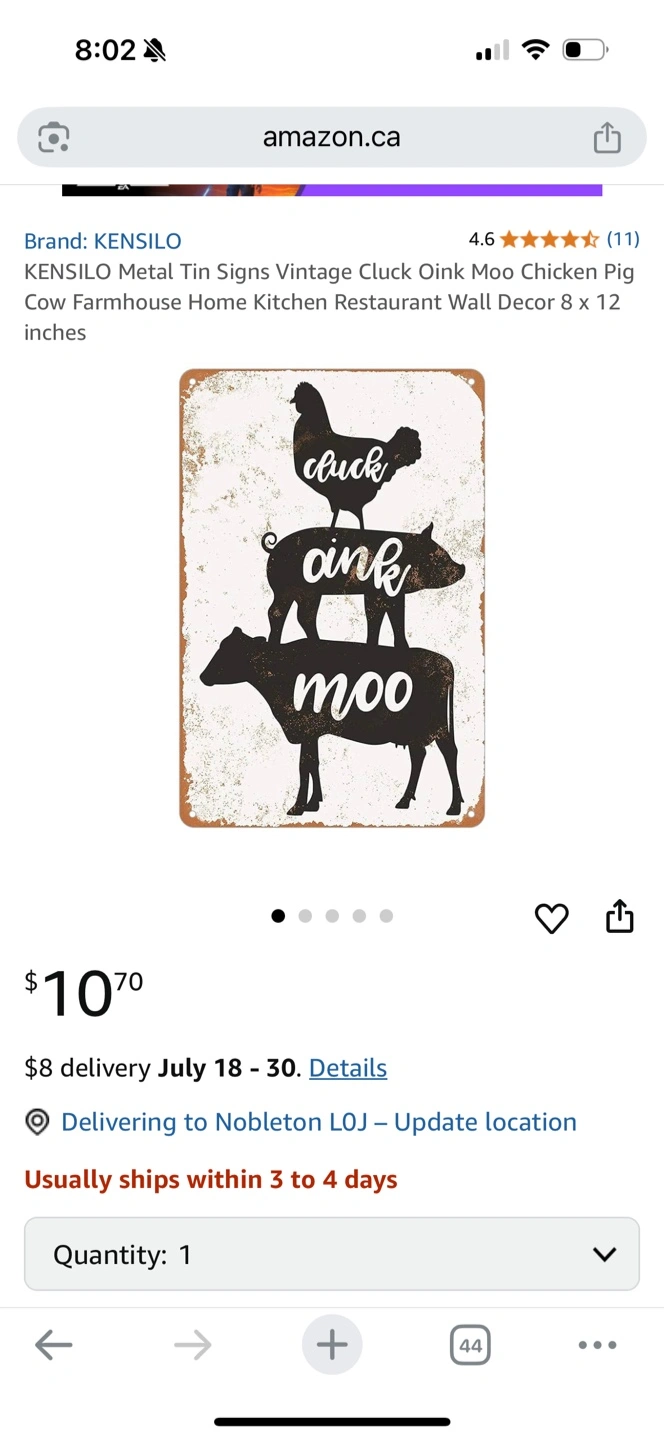Share page from the address bar icon

(607, 137)
